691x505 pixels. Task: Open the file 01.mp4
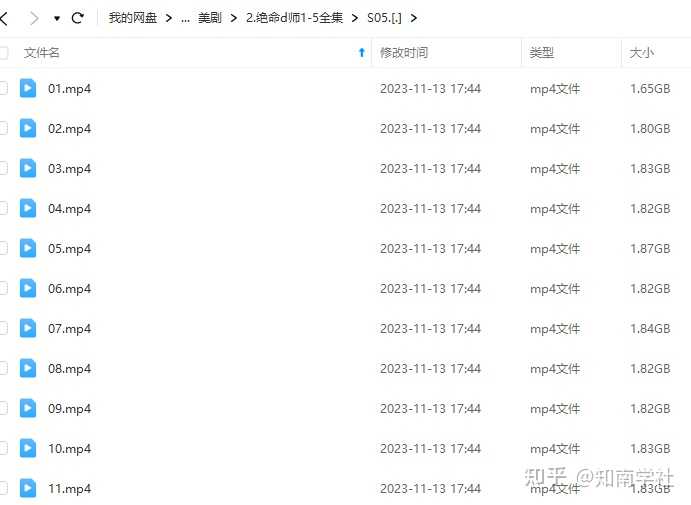coord(69,89)
